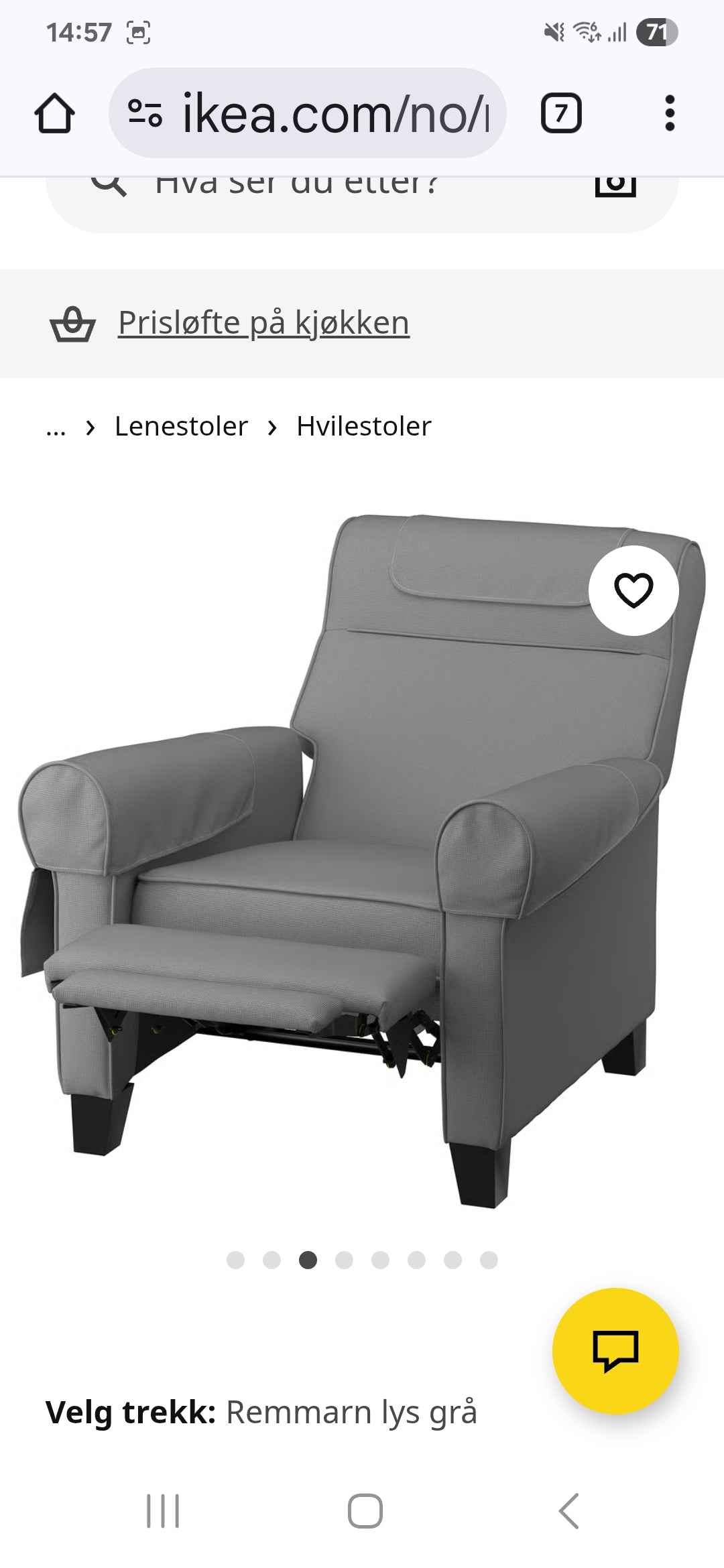The width and height of the screenshot is (724, 1568).
Task: Open the yellow chat button
Action: coord(615,1351)
